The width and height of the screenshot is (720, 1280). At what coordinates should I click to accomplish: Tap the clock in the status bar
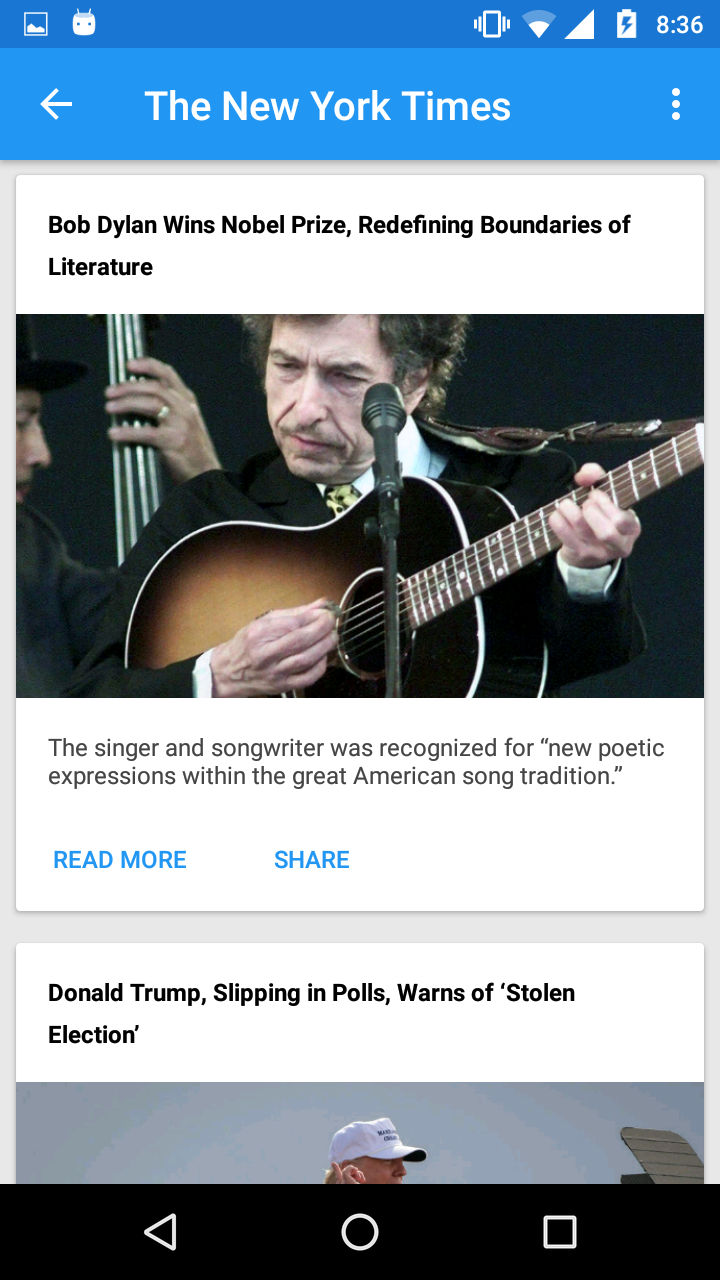point(679,24)
